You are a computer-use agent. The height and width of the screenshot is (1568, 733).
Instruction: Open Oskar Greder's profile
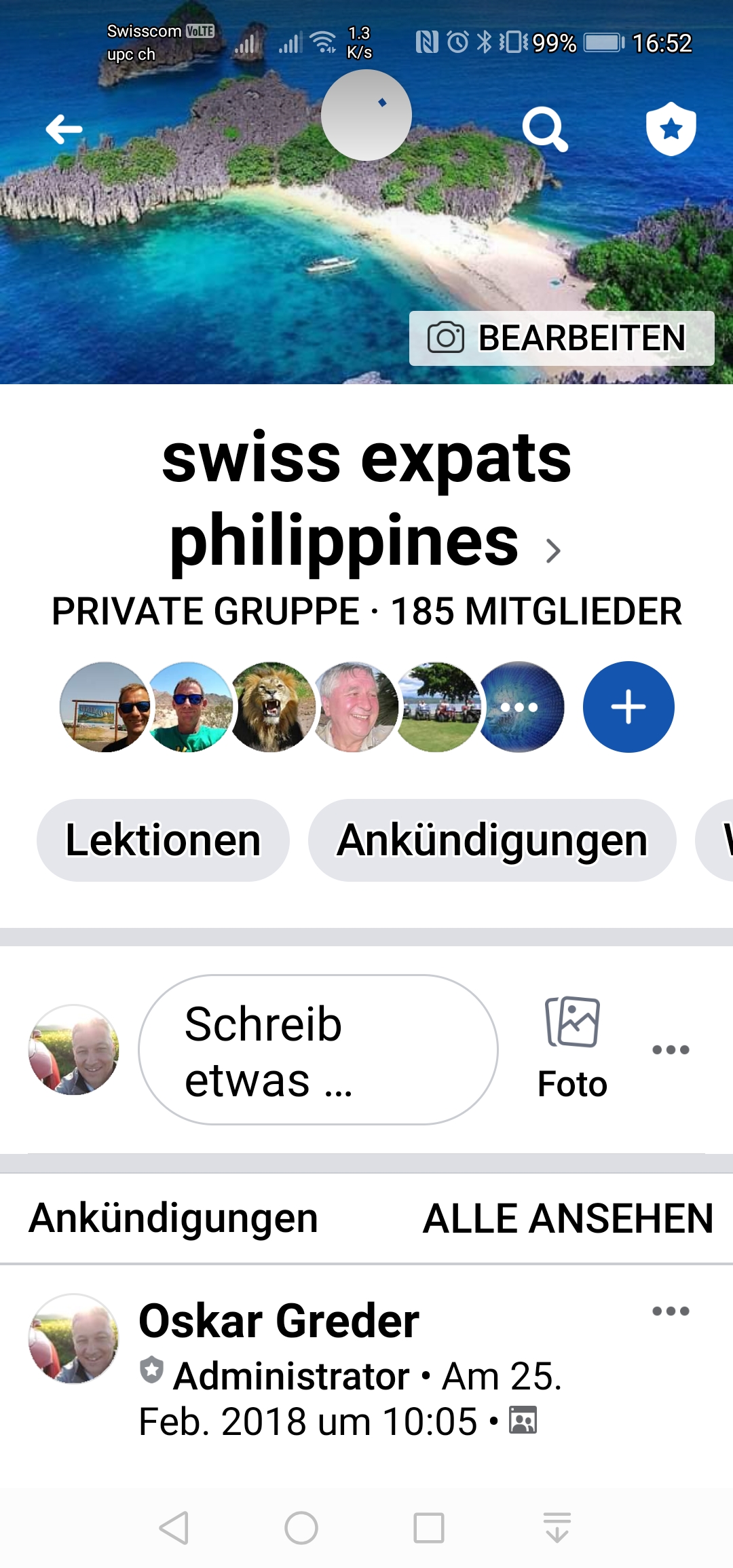(x=278, y=1321)
